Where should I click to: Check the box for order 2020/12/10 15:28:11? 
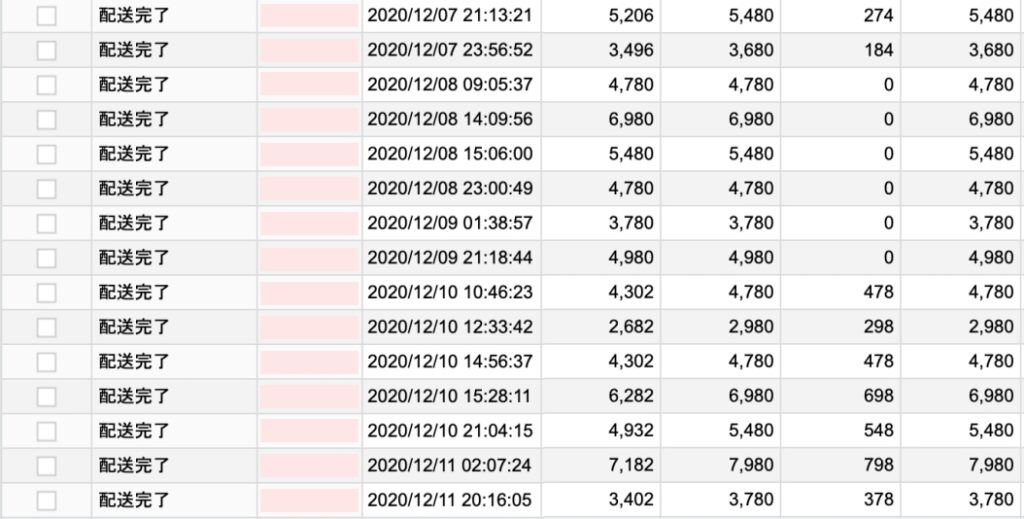click(x=46, y=397)
